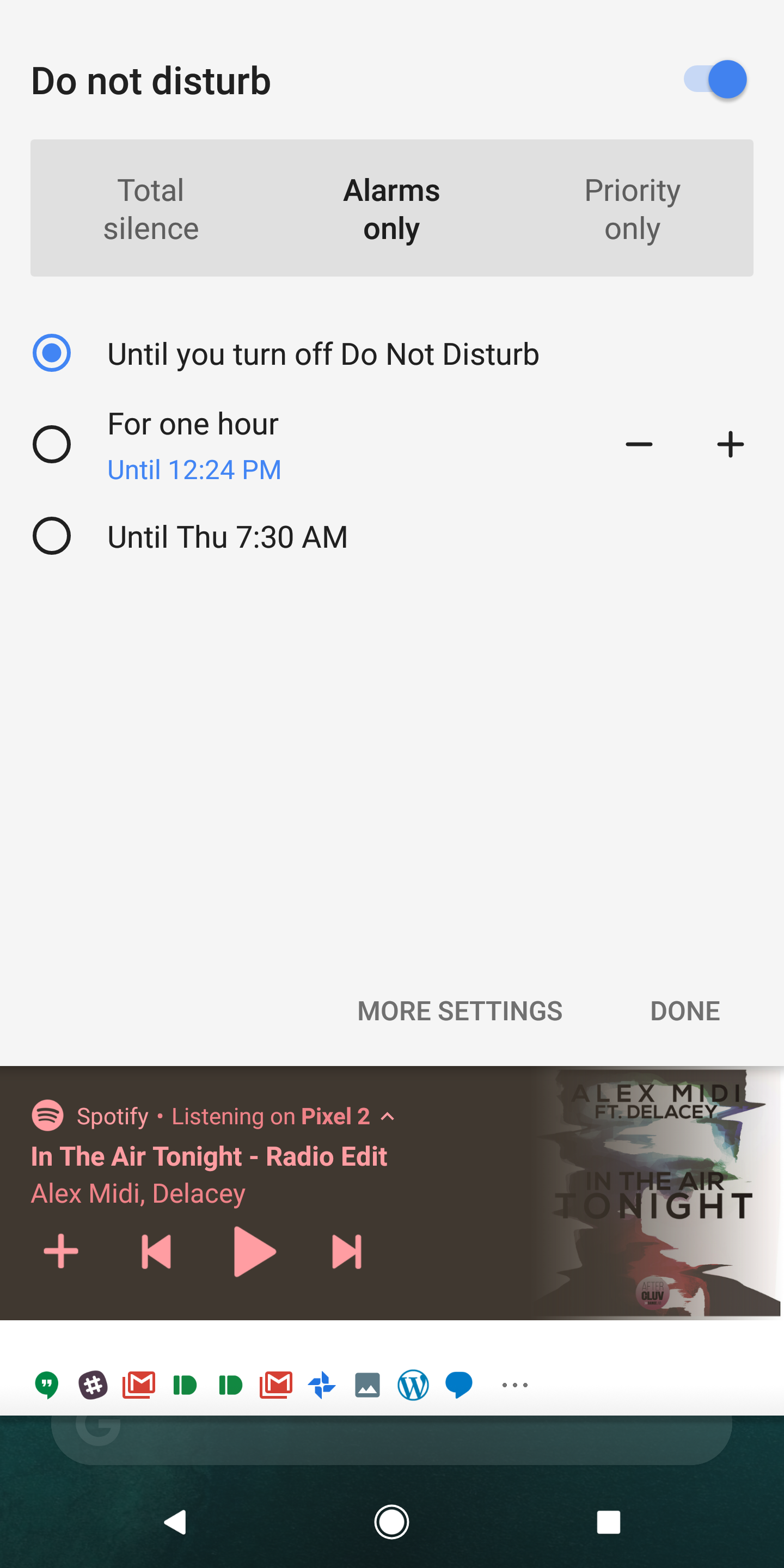Tap DONE to confirm
The image size is (784, 1568).
[684, 1010]
